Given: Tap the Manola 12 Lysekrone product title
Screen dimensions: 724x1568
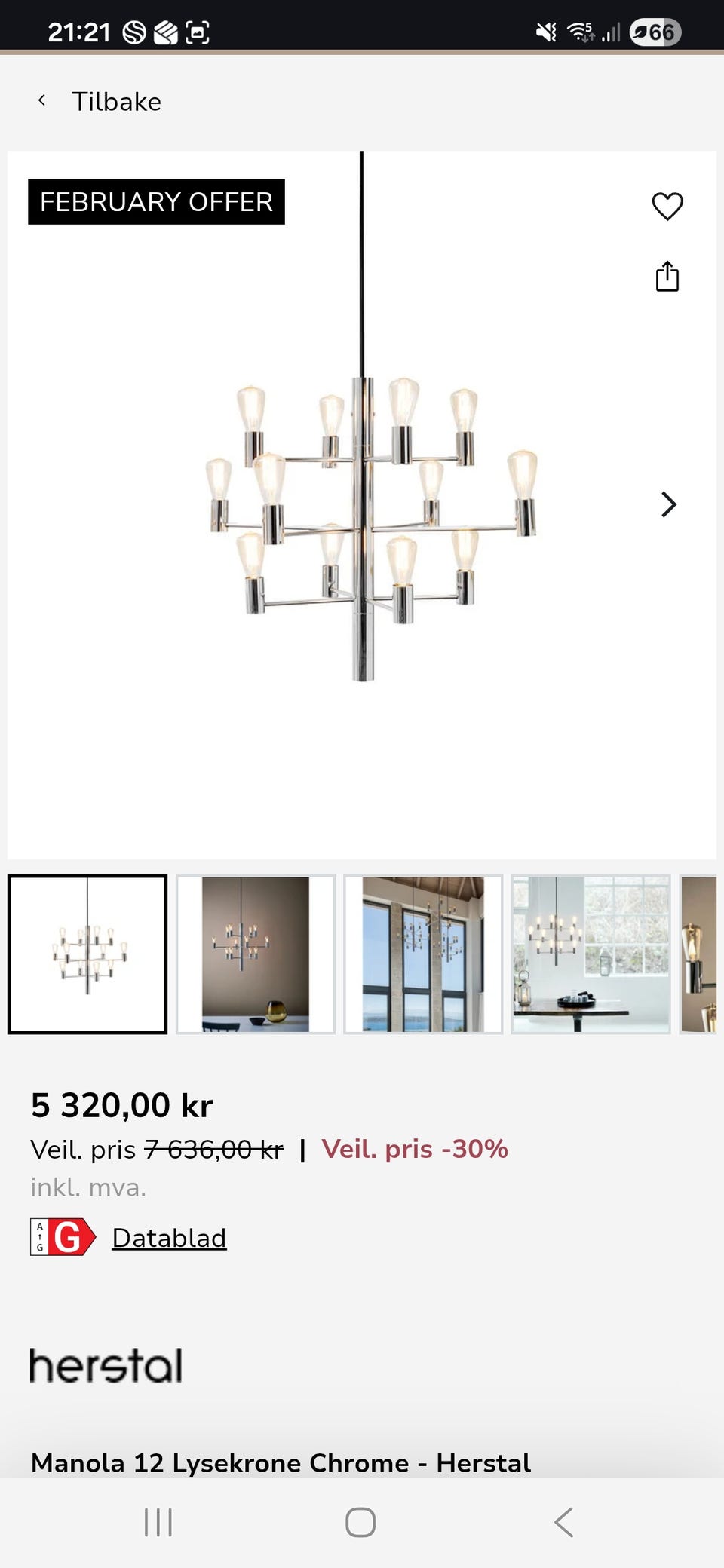Looking at the screenshot, I should (280, 1463).
